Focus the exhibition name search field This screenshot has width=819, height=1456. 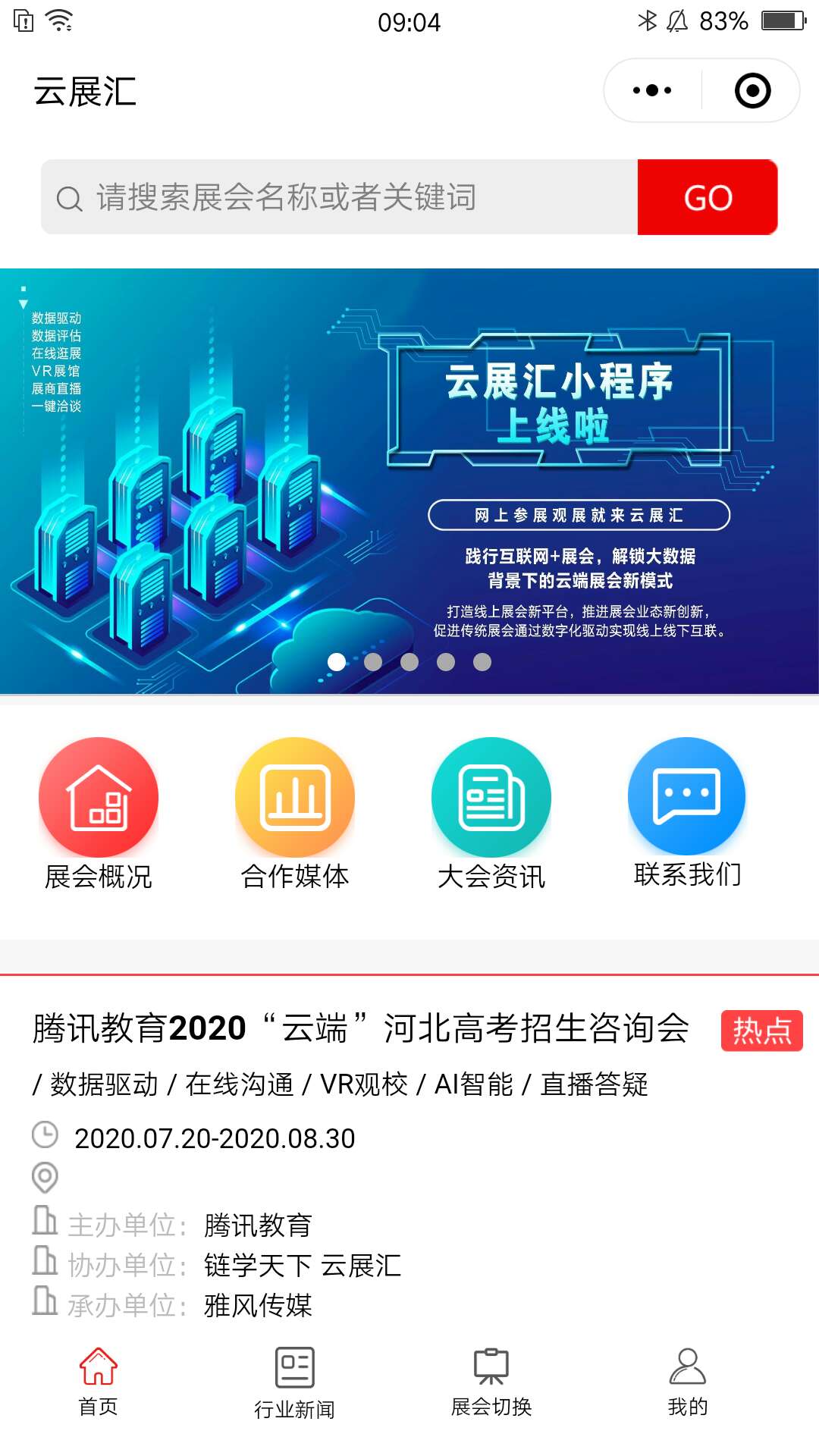[x=341, y=197]
